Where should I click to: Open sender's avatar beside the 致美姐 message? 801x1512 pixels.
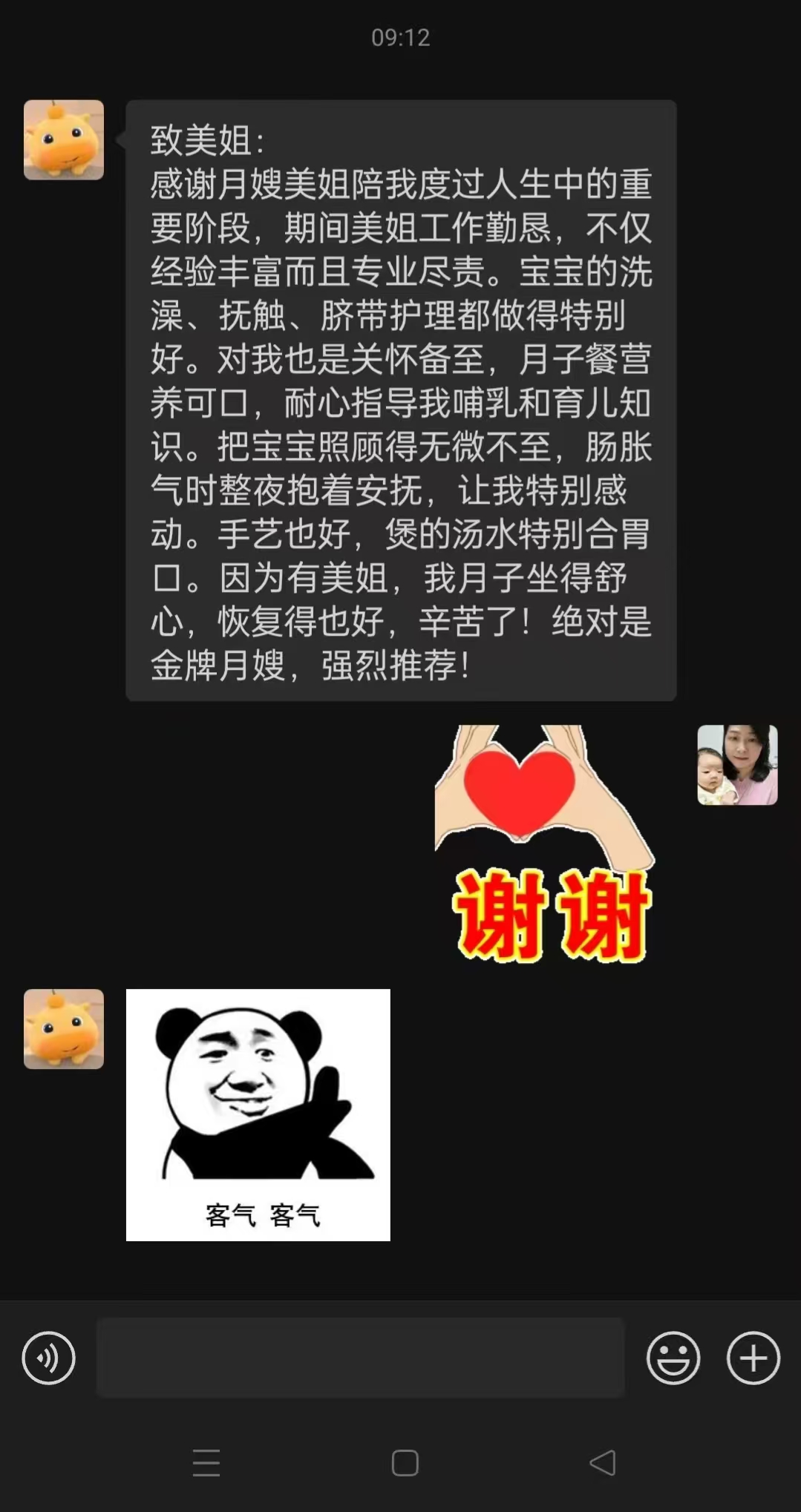tap(64, 140)
